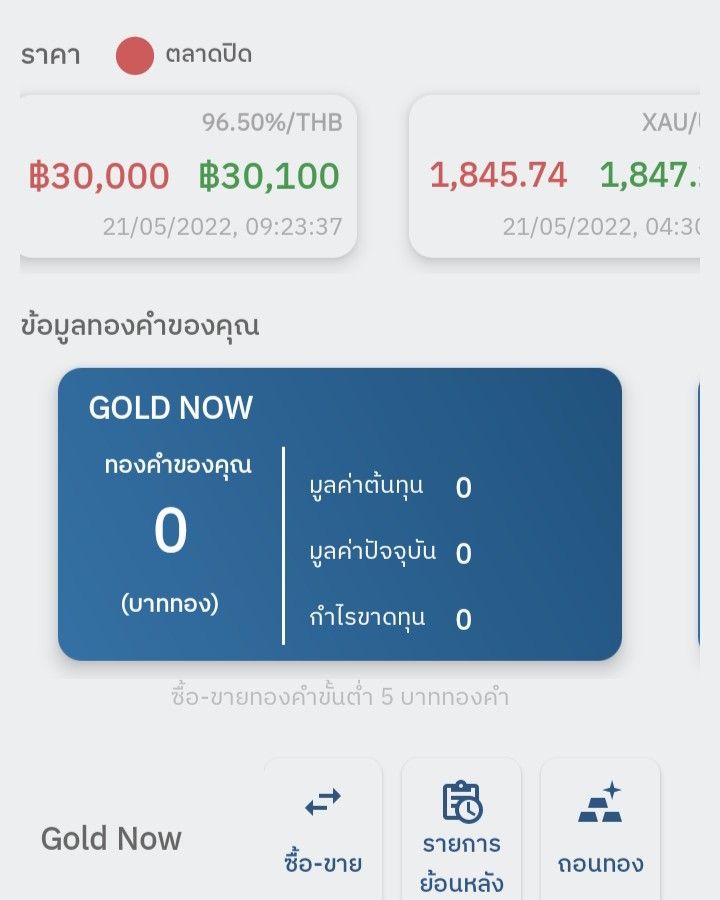The width and height of the screenshot is (720, 900).
Task: Tap the right arrow of the trade icon
Action: tap(331, 796)
